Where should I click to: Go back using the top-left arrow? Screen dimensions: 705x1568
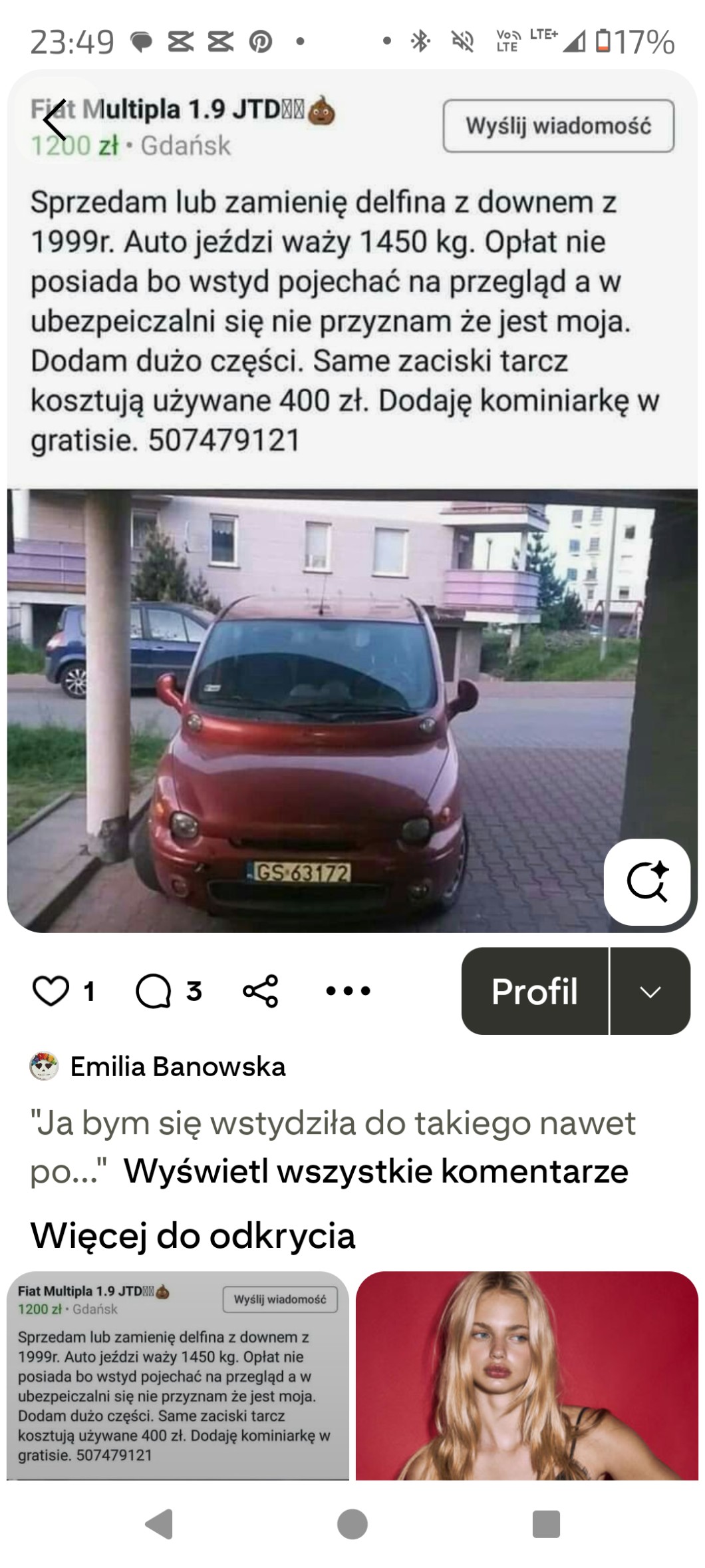[x=56, y=120]
